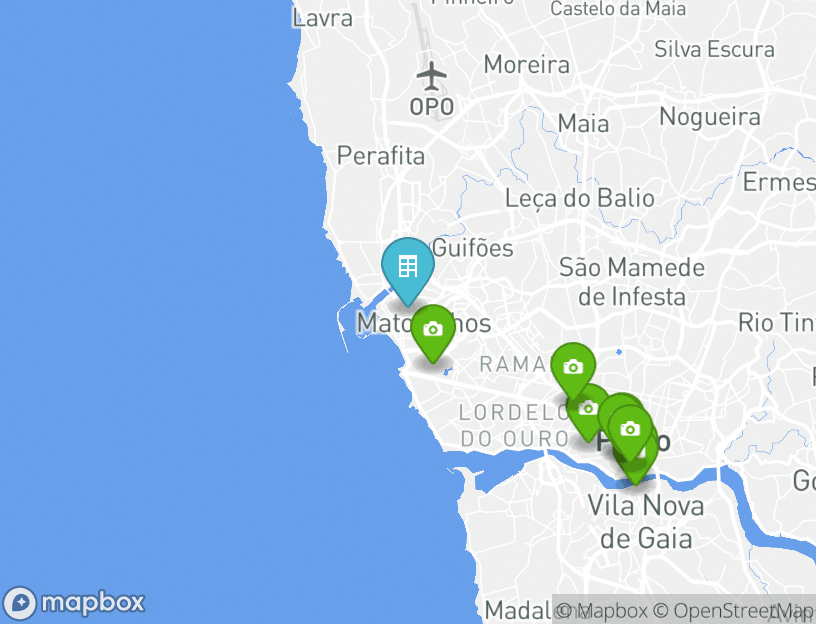Select the green camera marker on Matosinhos
816x624 pixels.
tap(433, 330)
